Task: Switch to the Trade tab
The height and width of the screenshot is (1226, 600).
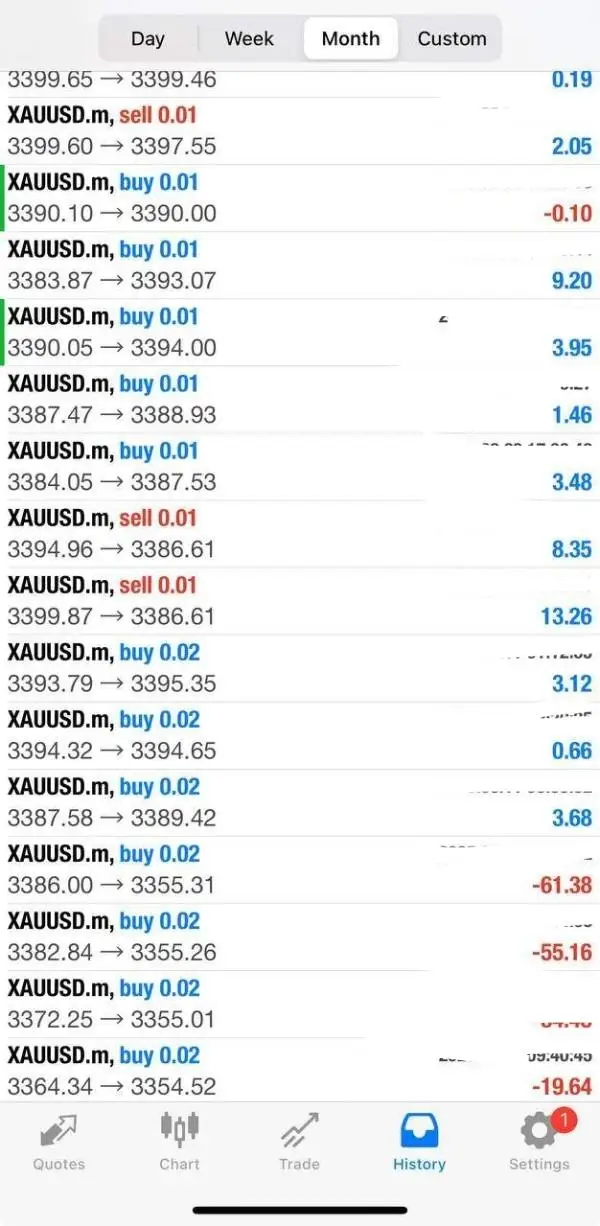Action: click(x=299, y=1142)
